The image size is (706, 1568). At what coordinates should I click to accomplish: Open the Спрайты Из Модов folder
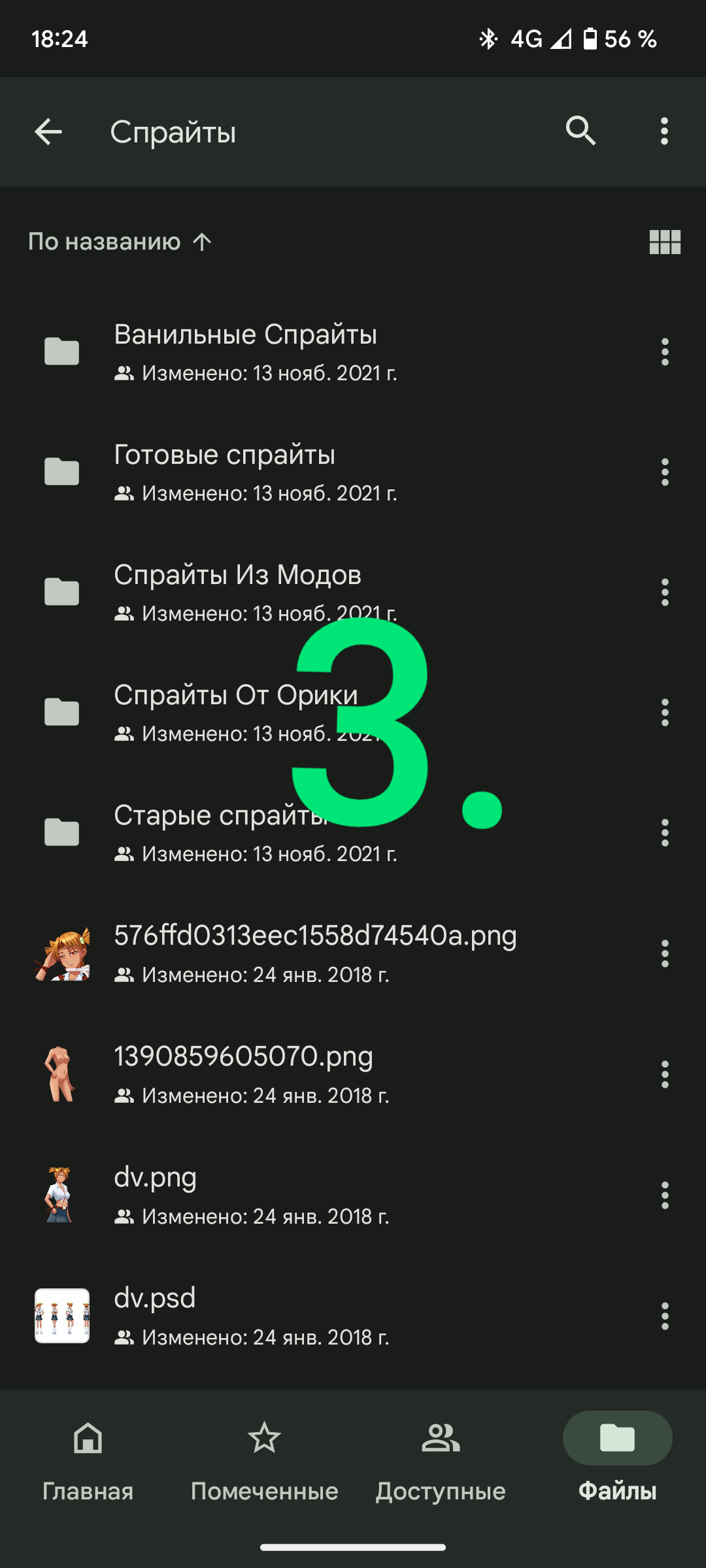[237, 592]
